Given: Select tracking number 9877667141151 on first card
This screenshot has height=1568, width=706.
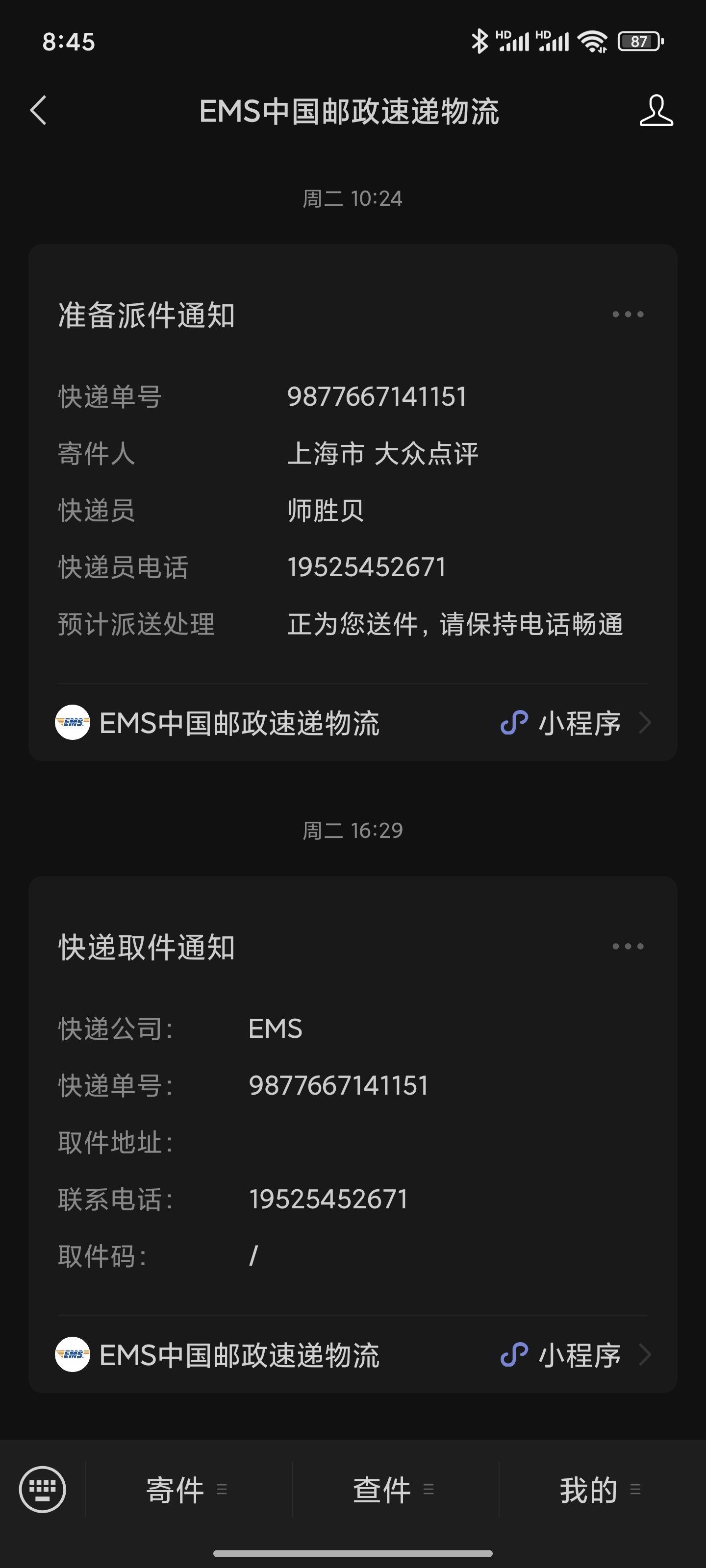Looking at the screenshot, I should click(x=377, y=396).
